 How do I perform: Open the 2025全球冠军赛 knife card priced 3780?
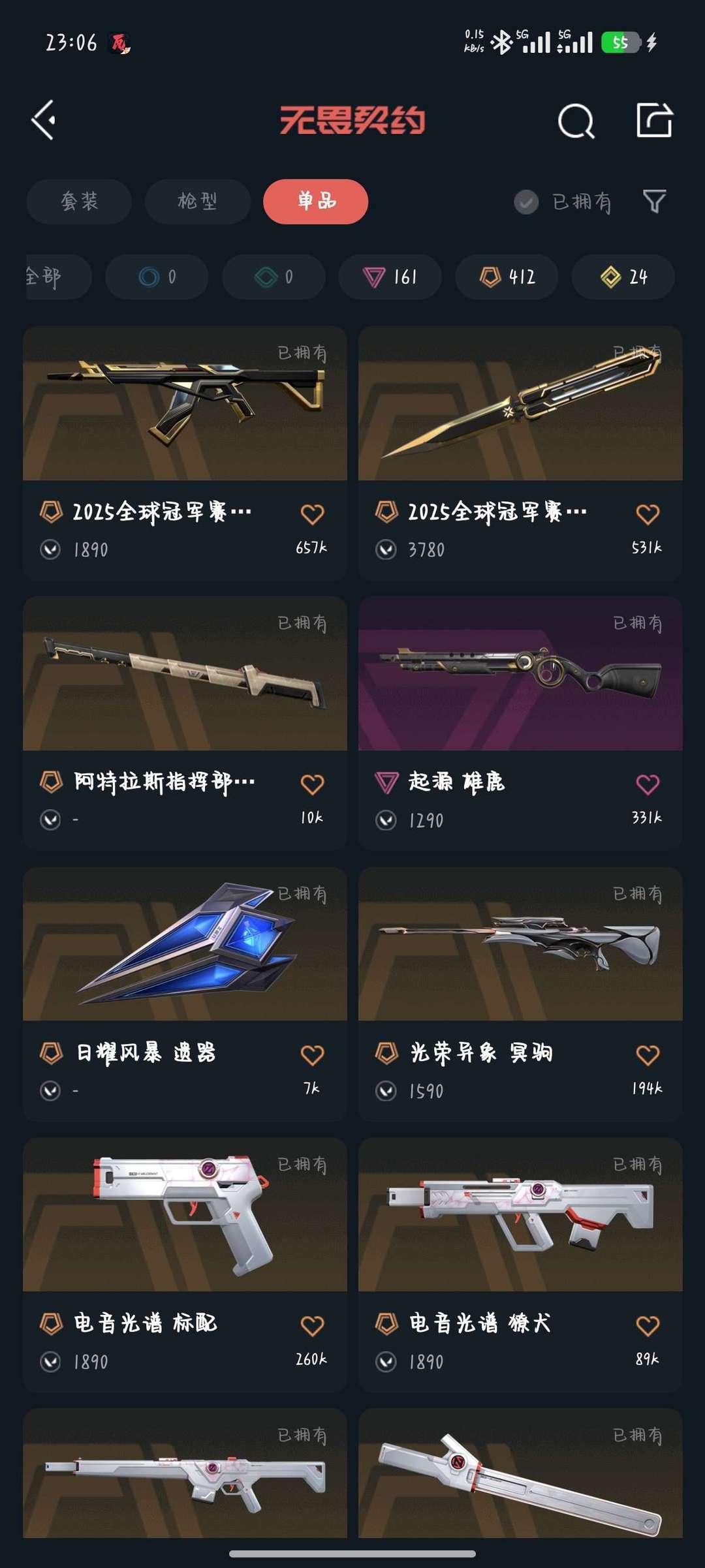(x=520, y=453)
